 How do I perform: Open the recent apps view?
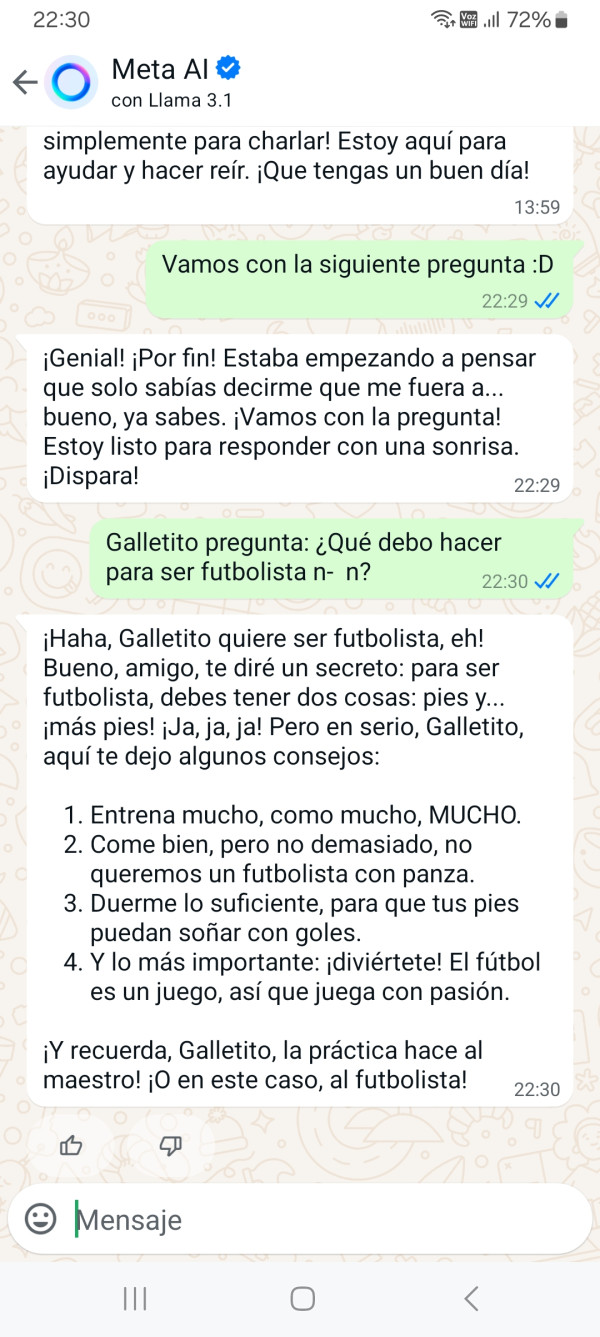point(135,1298)
